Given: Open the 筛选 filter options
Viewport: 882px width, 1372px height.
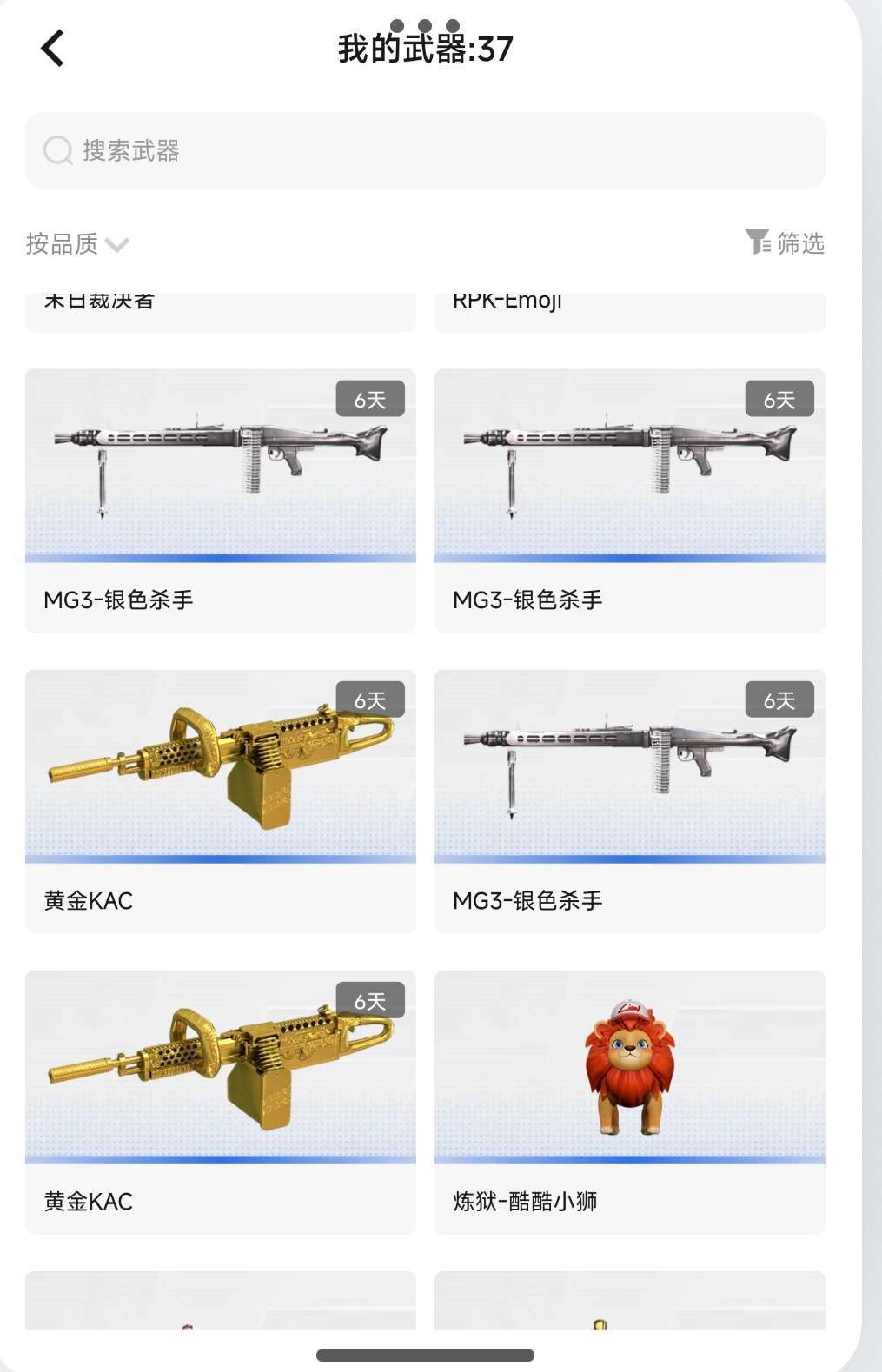Looking at the screenshot, I should pos(785,242).
